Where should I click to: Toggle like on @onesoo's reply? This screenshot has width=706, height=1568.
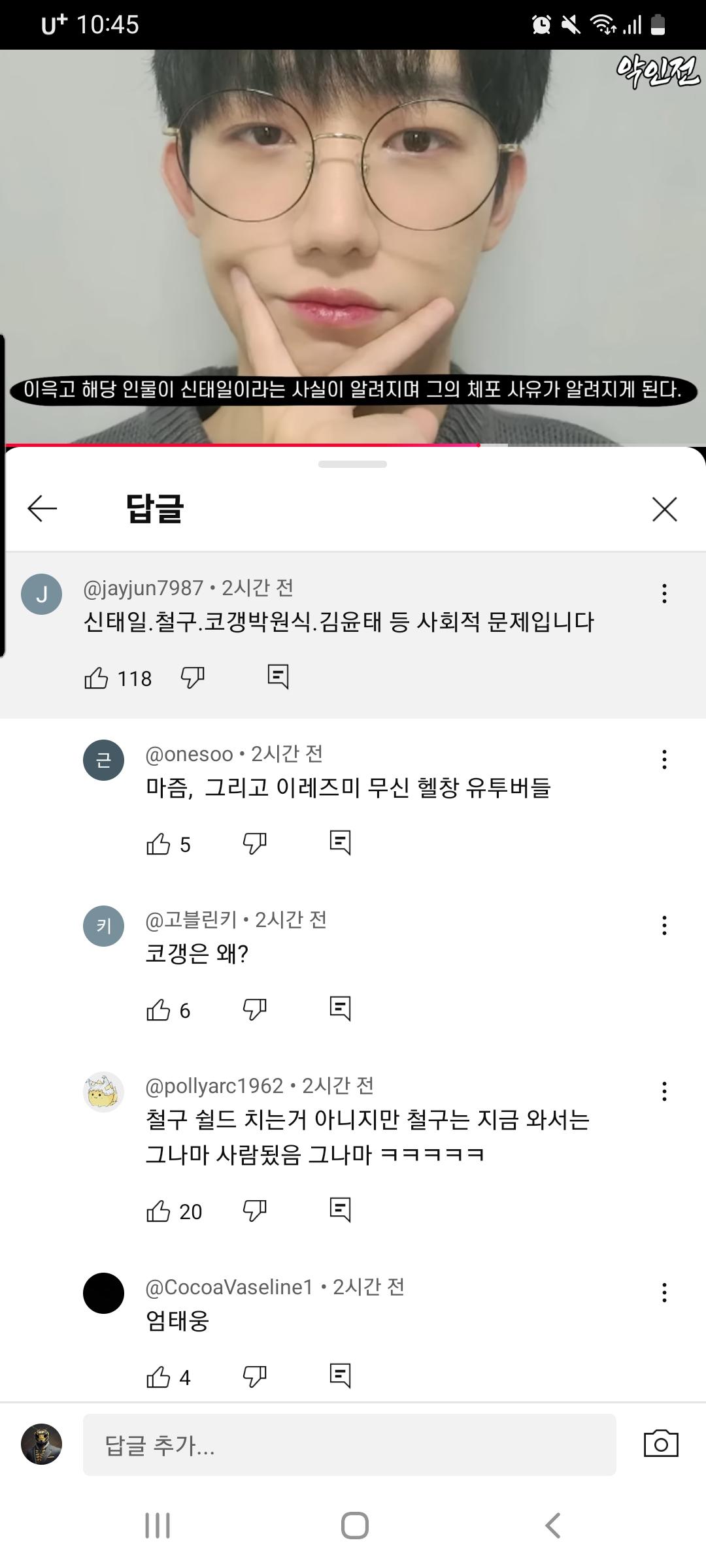tap(159, 843)
